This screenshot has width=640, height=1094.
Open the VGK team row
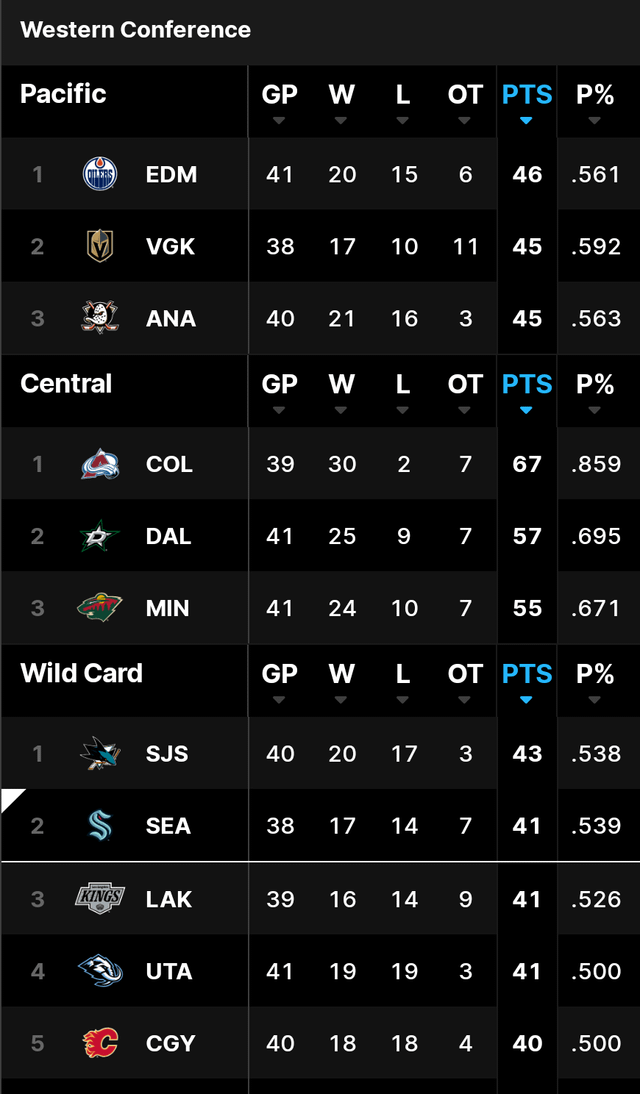(170, 246)
